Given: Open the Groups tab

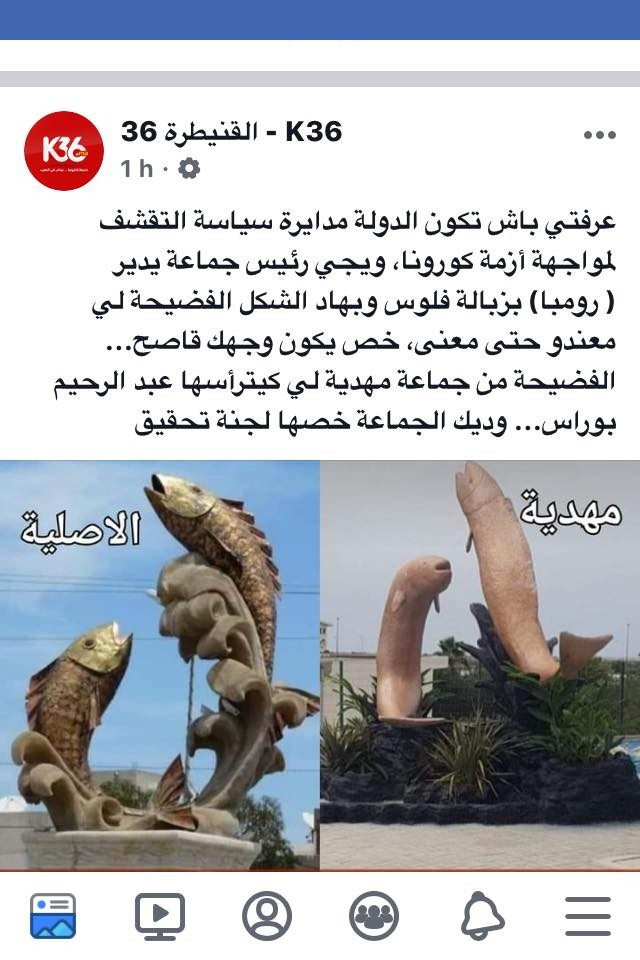Looking at the screenshot, I should (x=374, y=915).
